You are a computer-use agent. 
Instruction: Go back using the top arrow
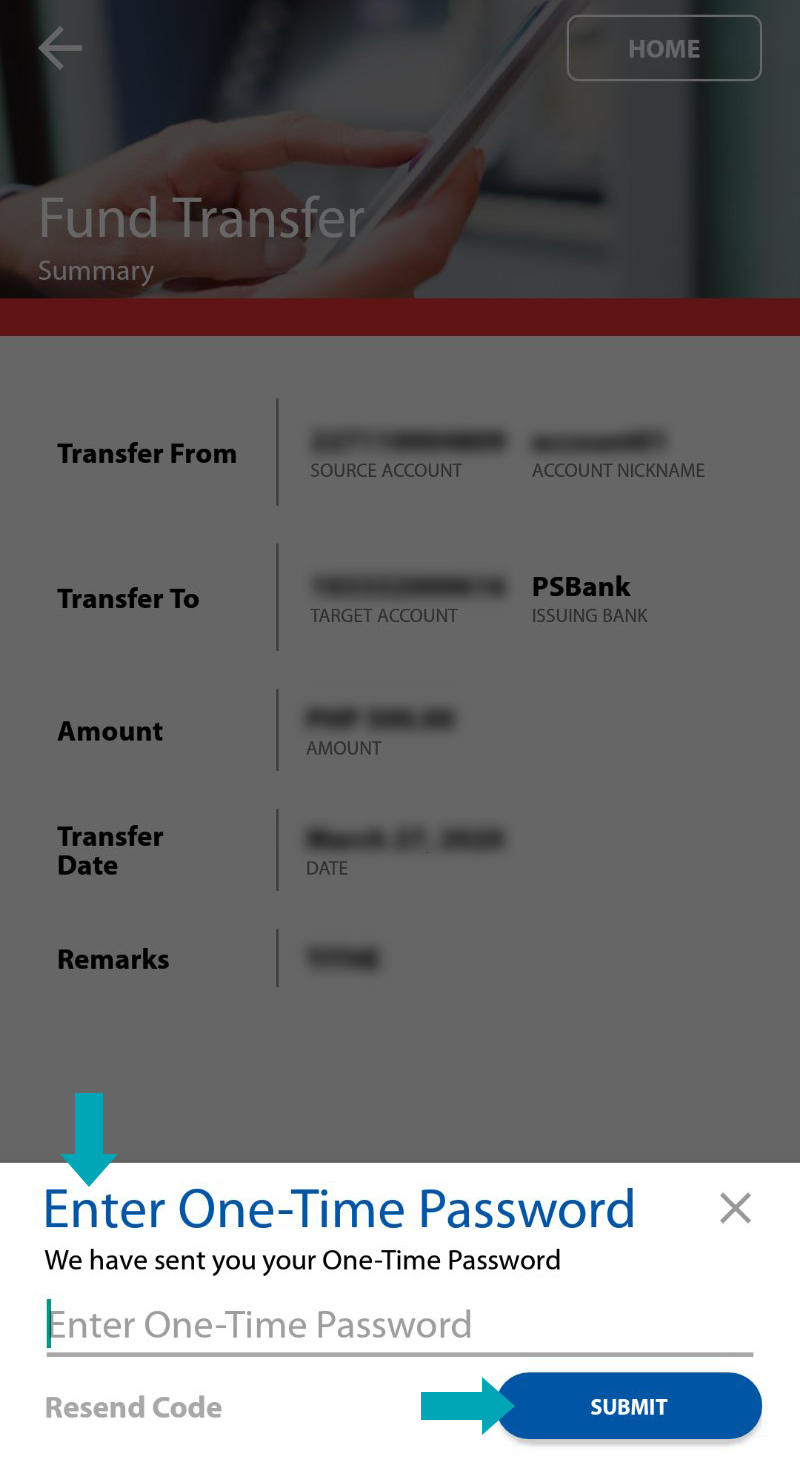coord(60,48)
